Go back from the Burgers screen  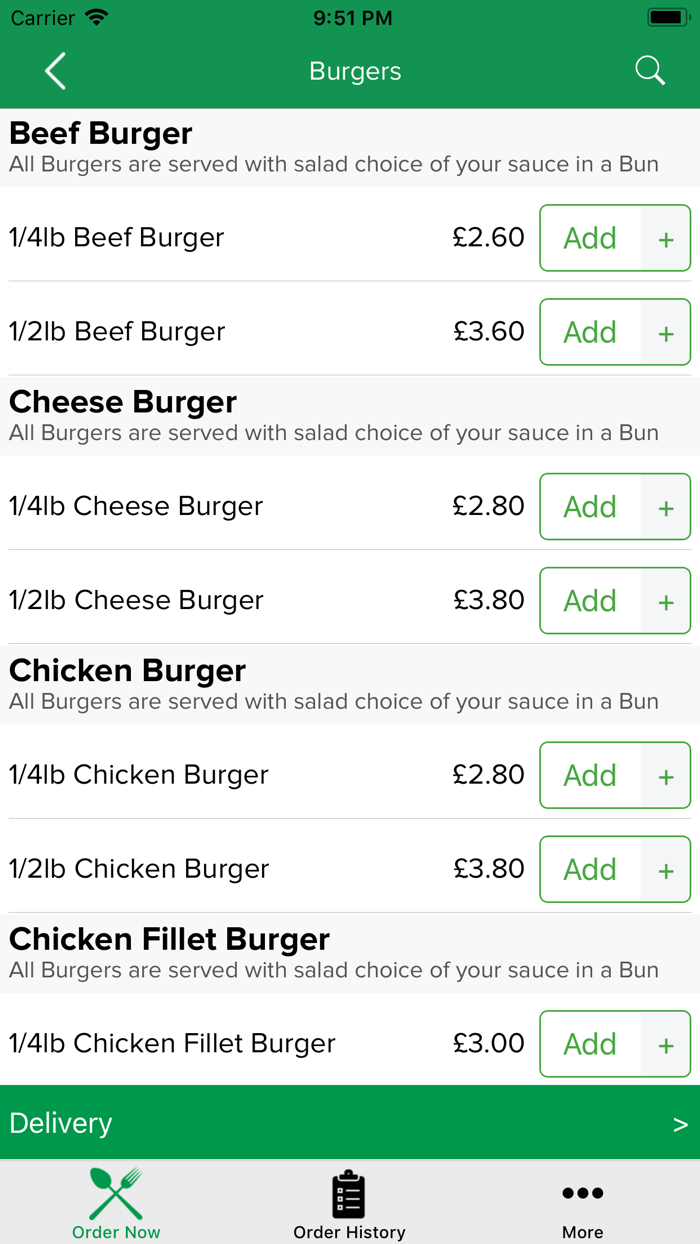[x=55, y=71]
